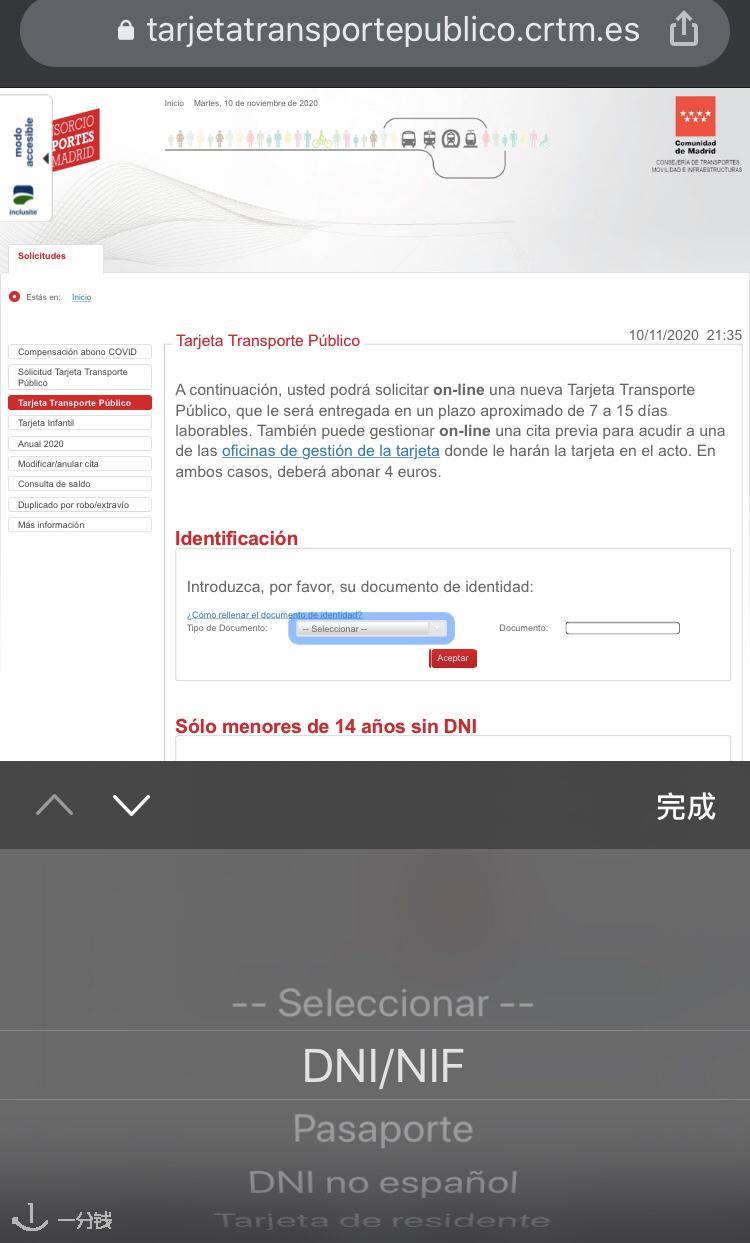Image resolution: width=750 pixels, height=1243 pixels.
Task: Choose DNI no español option
Action: (383, 1182)
